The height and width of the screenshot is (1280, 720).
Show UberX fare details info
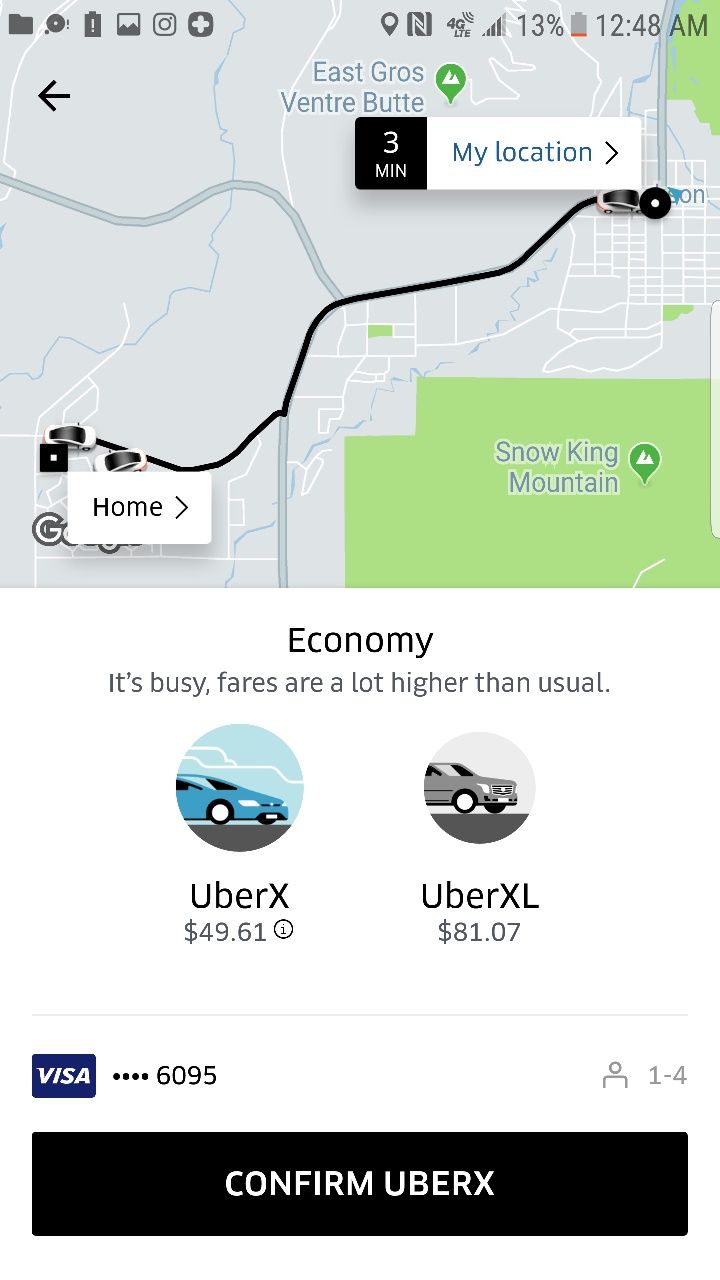(284, 931)
